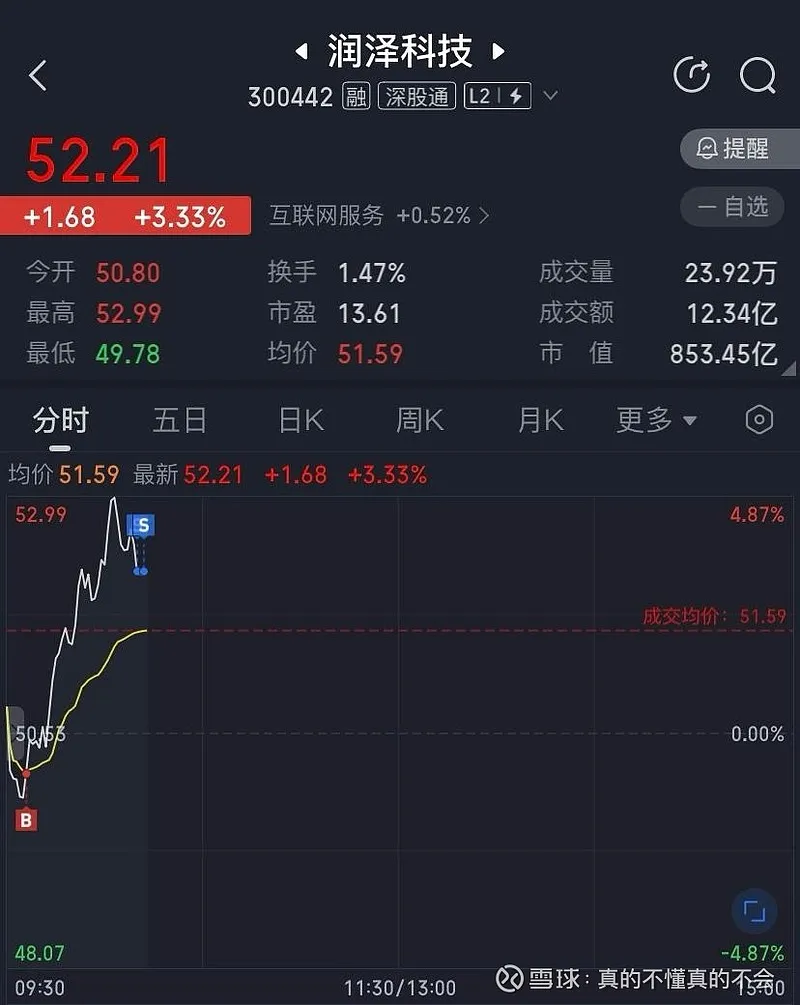The width and height of the screenshot is (800, 1005).
Task: Open chart settings hexagon icon
Action: (x=759, y=420)
